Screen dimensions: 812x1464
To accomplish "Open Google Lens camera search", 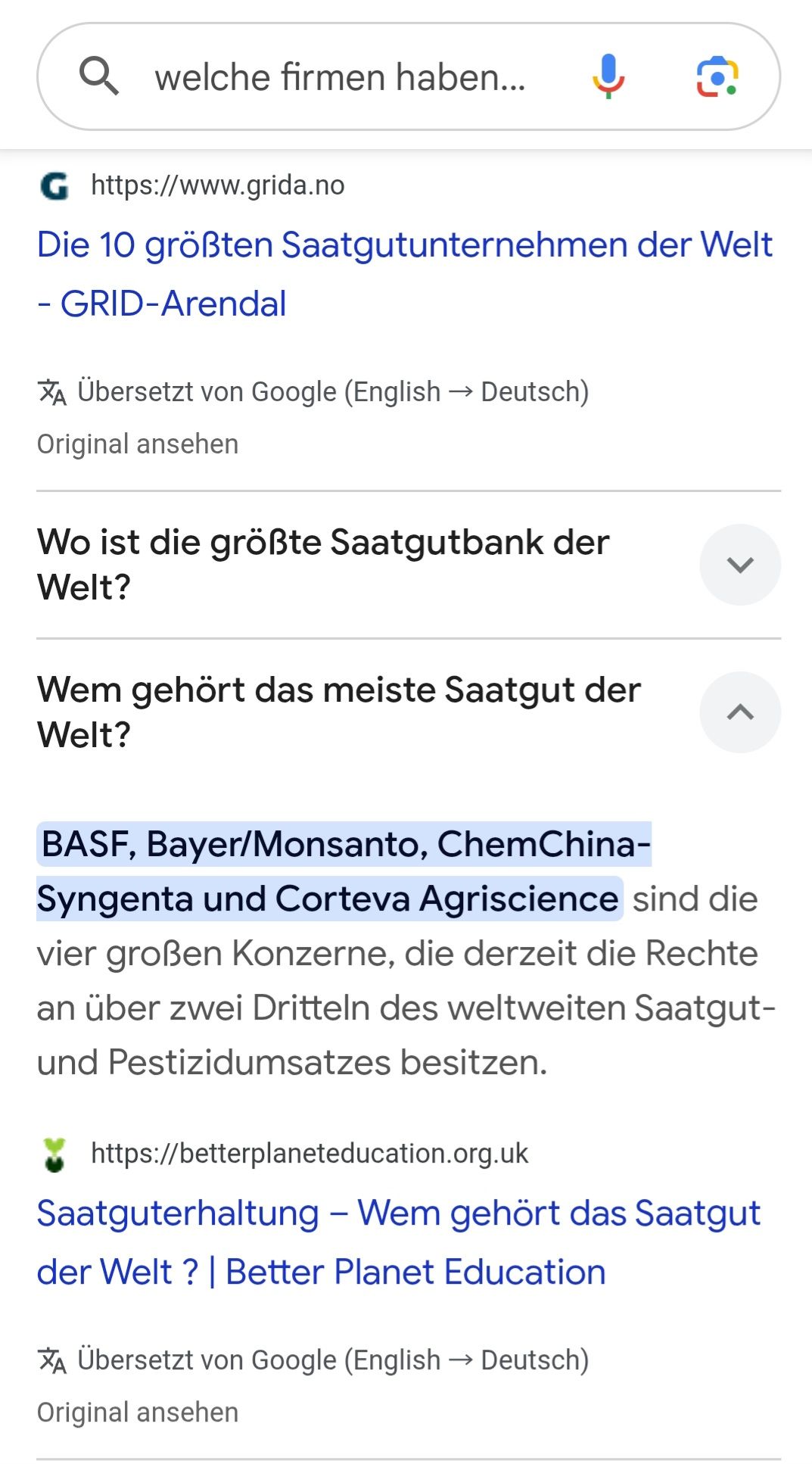I will [x=717, y=77].
